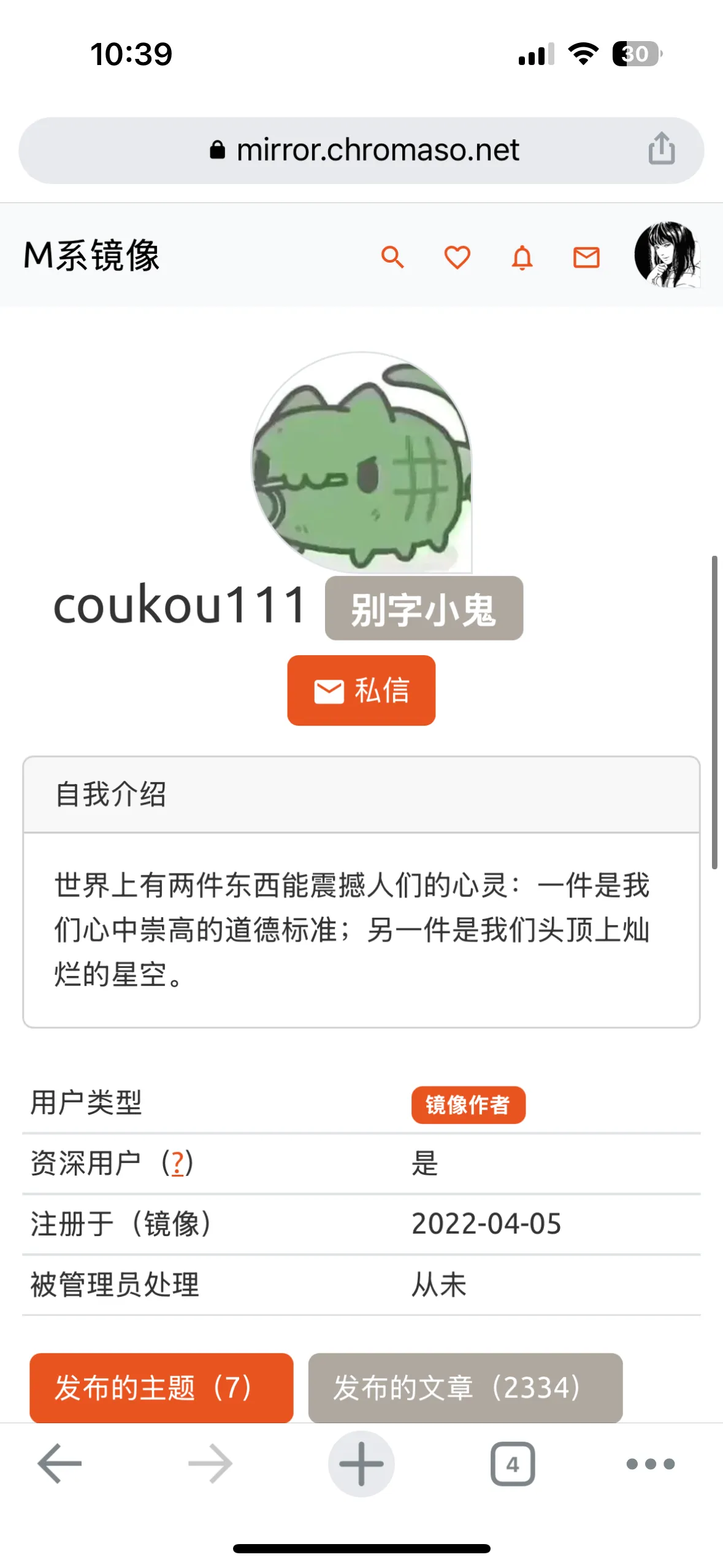Tap the M系镜像 site title
The height and width of the screenshot is (1568, 723).
pyautogui.click(x=92, y=255)
